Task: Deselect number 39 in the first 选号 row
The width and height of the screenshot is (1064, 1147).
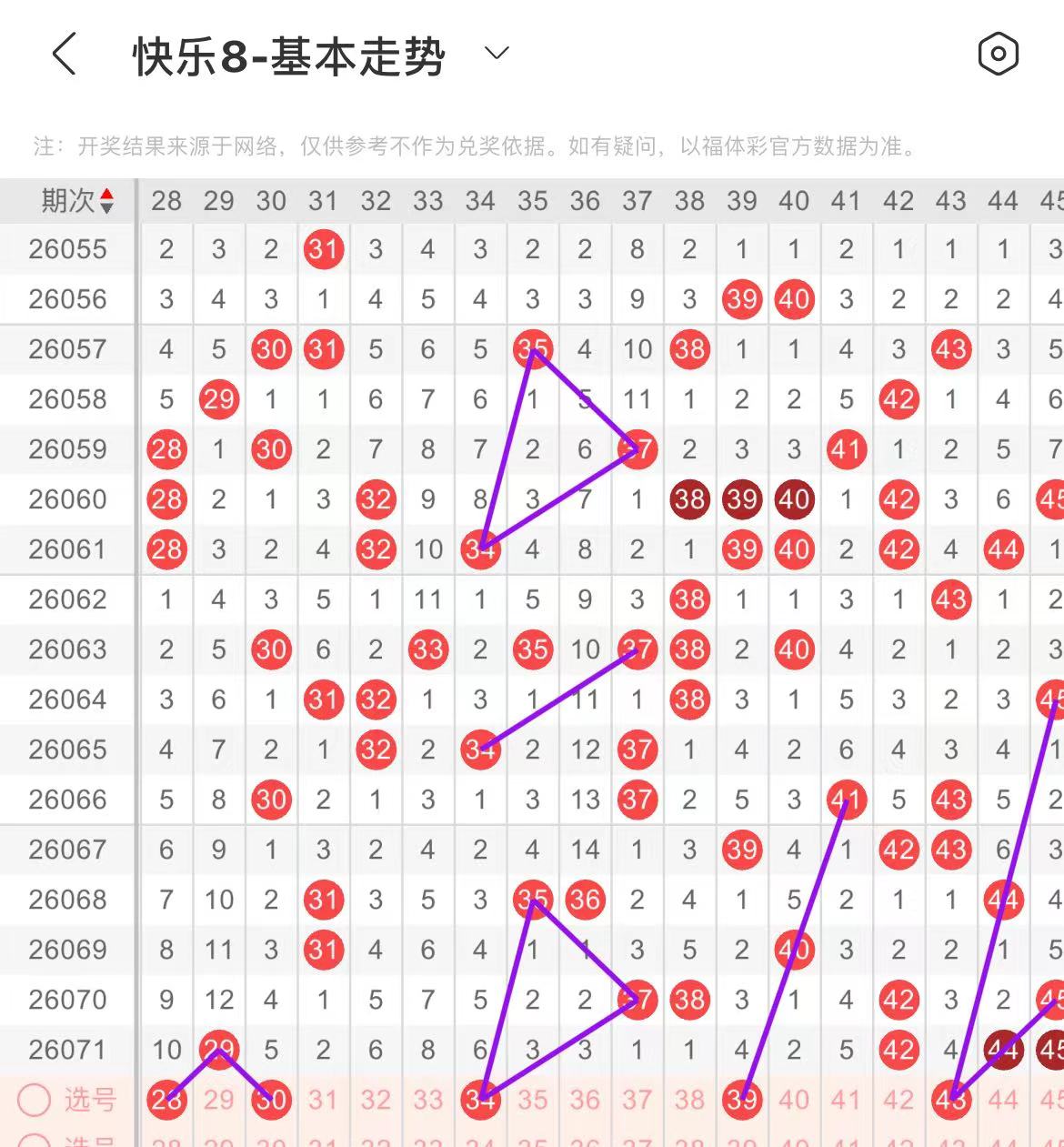Action: coord(742,1100)
